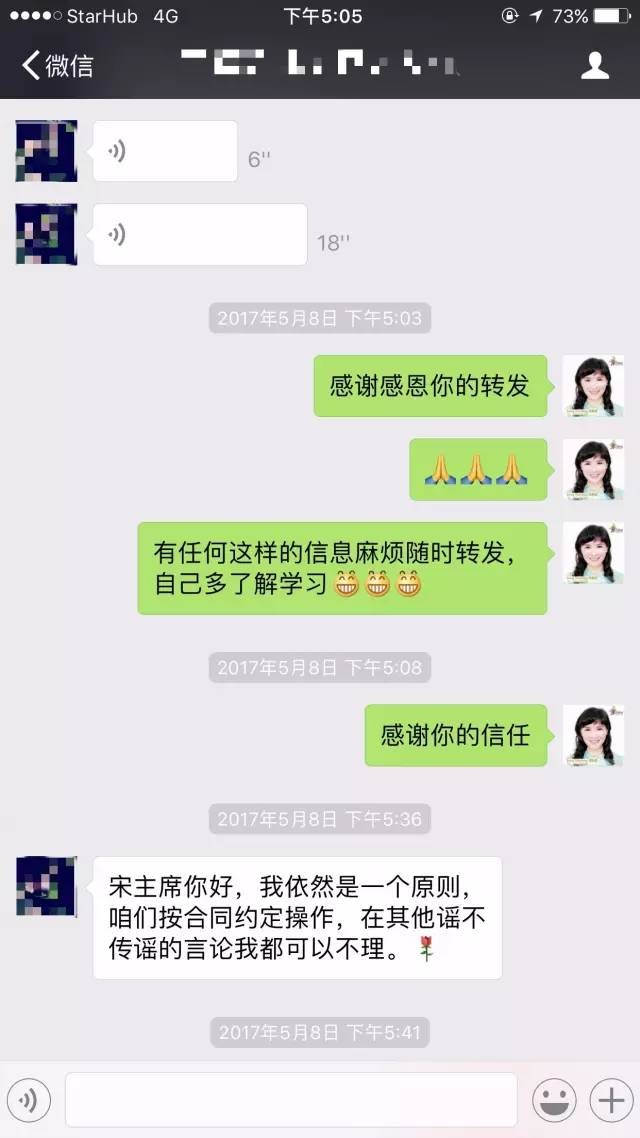Open the chat info profile icon

click(595, 65)
